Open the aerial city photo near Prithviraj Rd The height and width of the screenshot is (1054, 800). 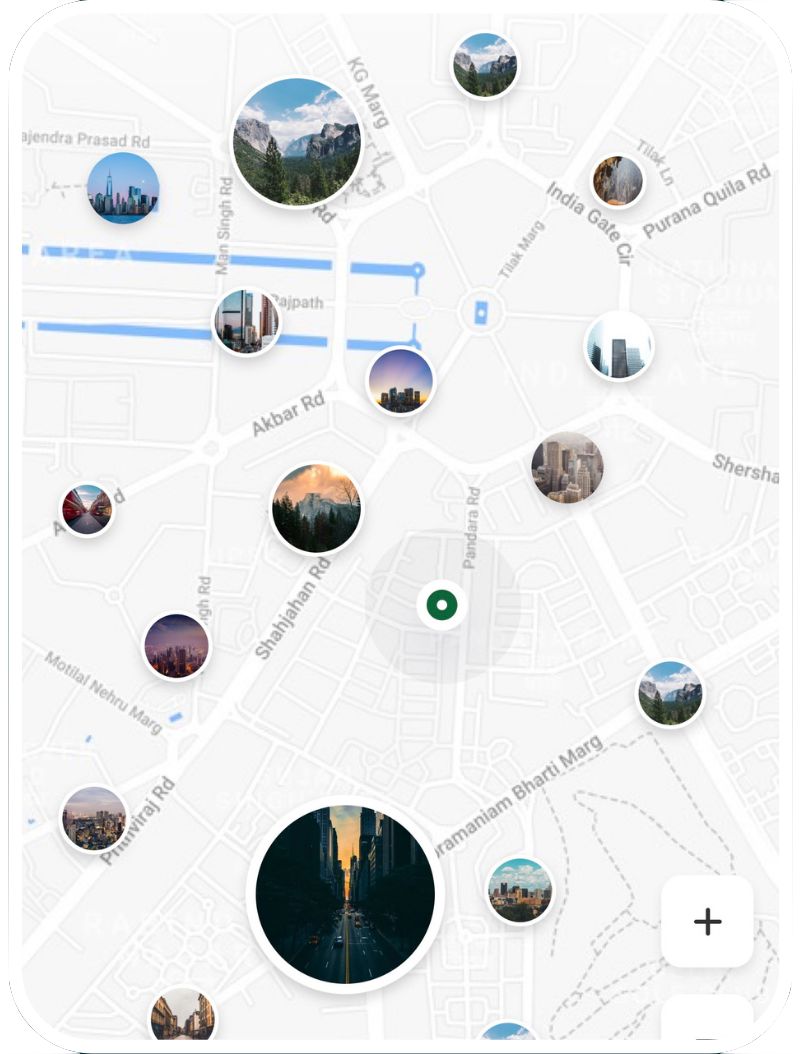click(x=94, y=818)
